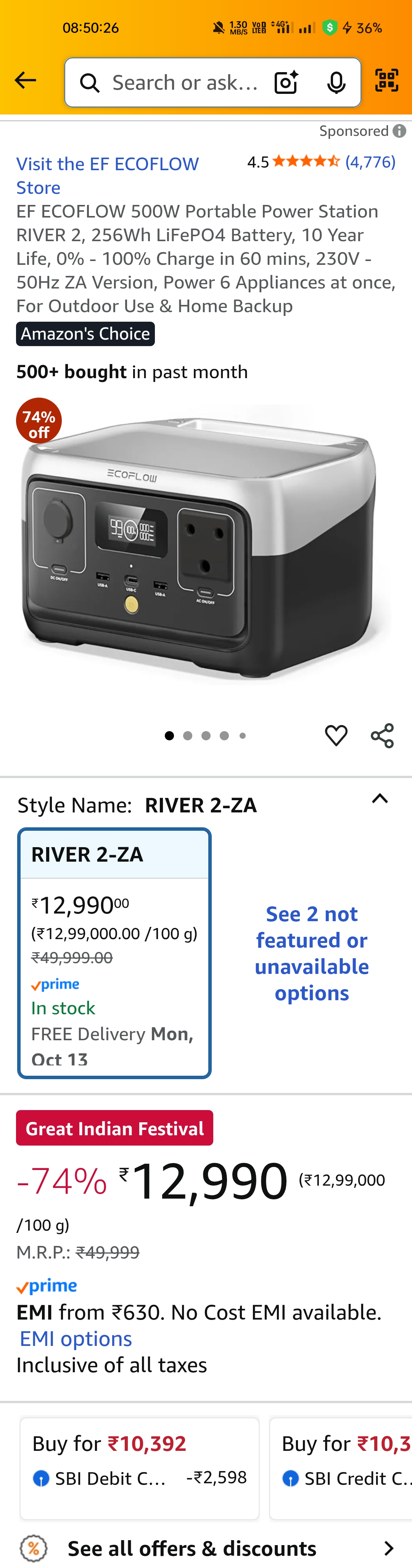Open camera lens search
This screenshot has width=412, height=1568.
point(286,83)
